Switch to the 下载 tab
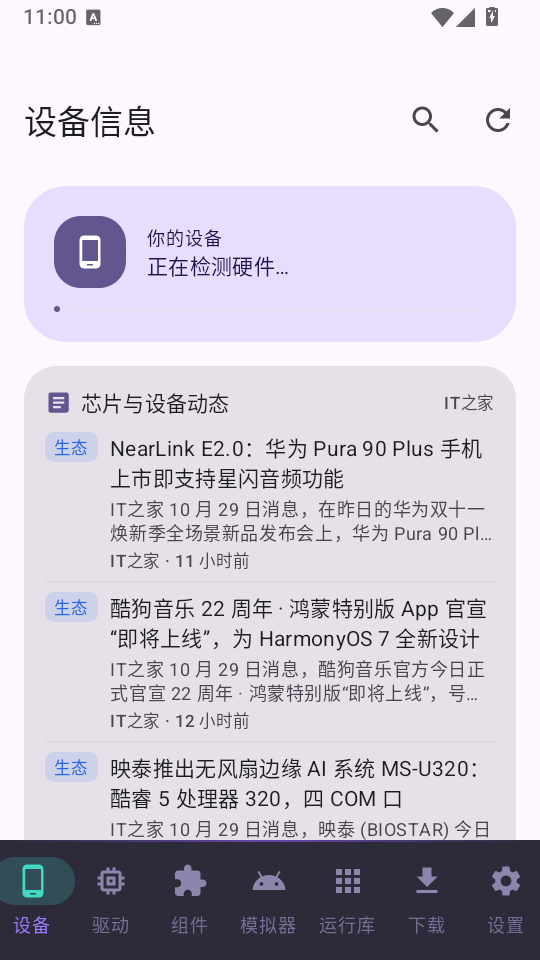 tap(426, 898)
